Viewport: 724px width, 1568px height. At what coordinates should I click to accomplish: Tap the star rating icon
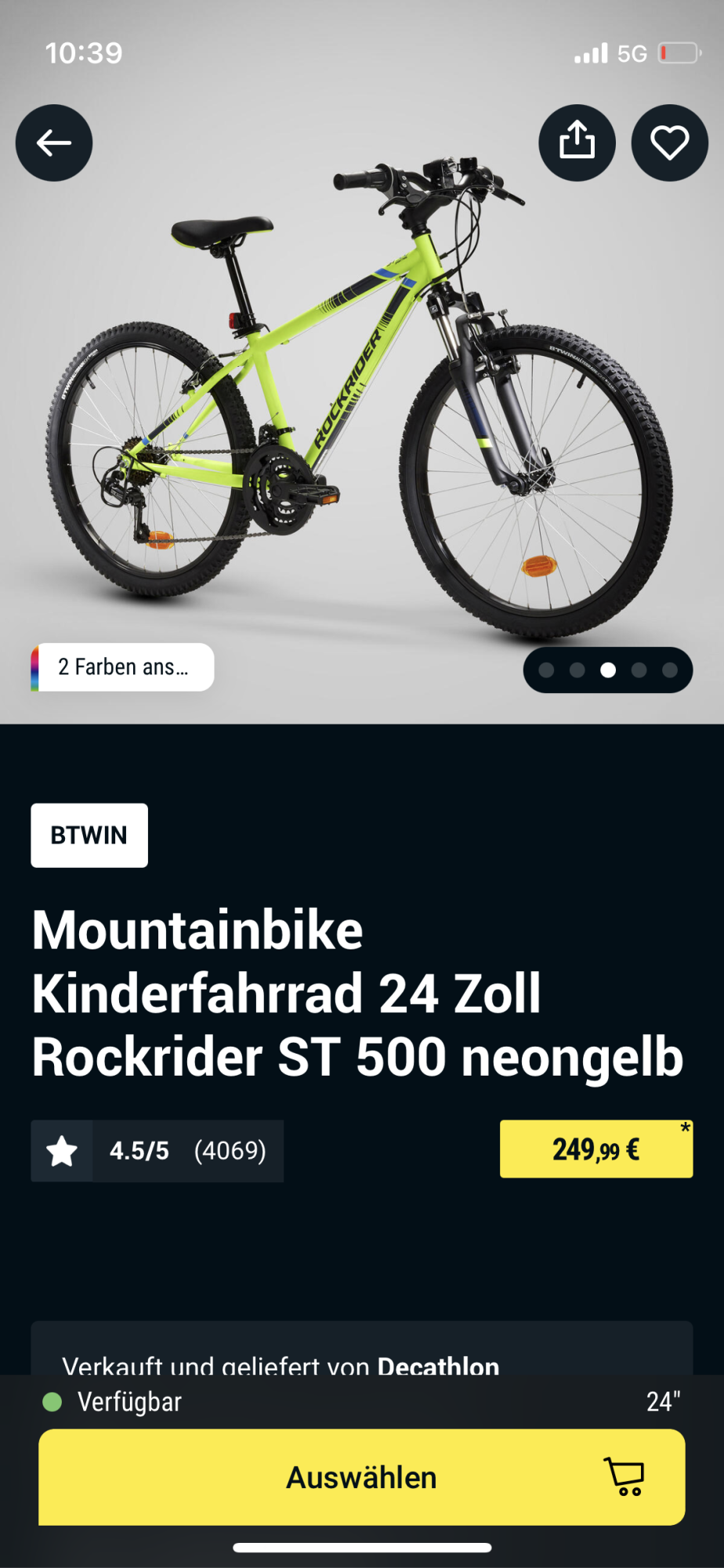coord(61,1151)
